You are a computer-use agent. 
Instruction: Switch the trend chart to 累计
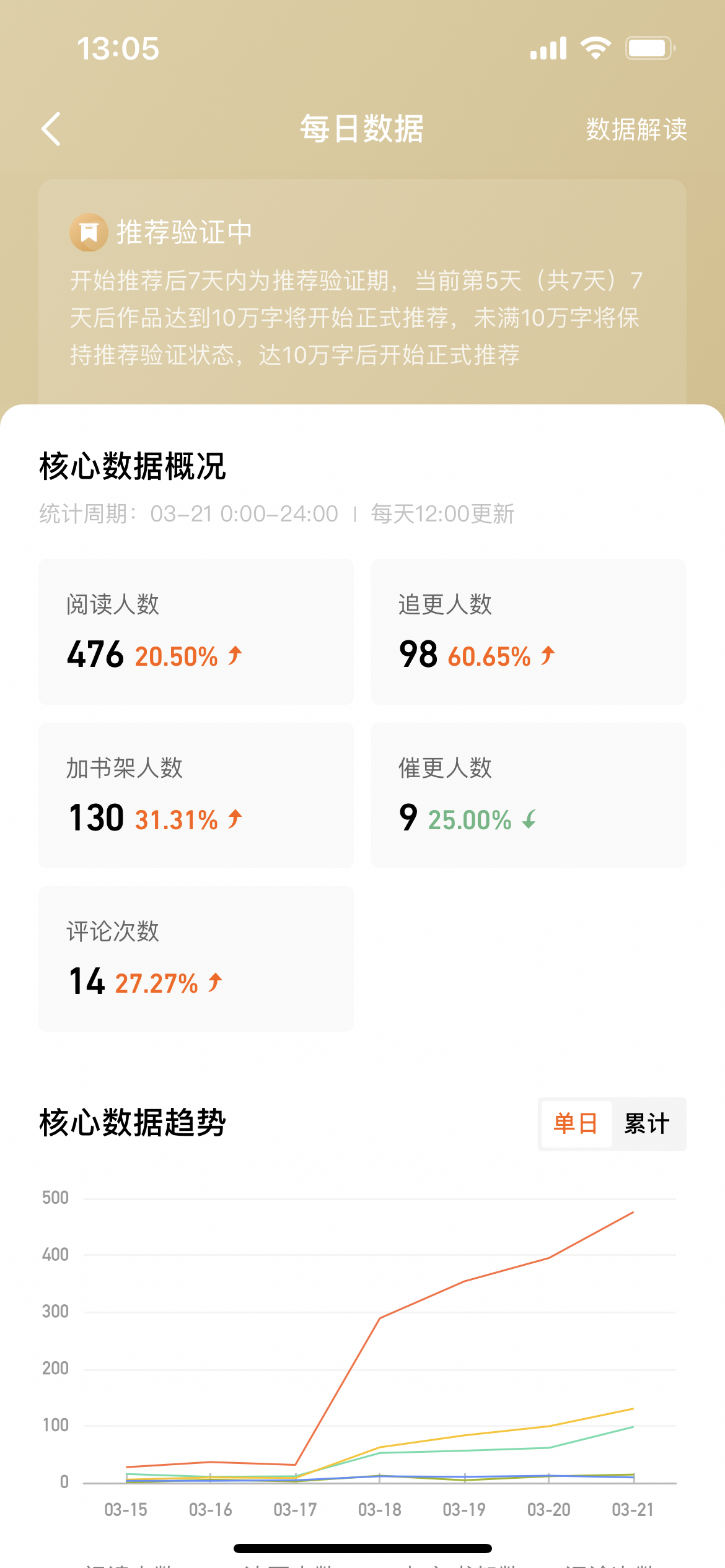pyautogui.click(x=647, y=1123)
